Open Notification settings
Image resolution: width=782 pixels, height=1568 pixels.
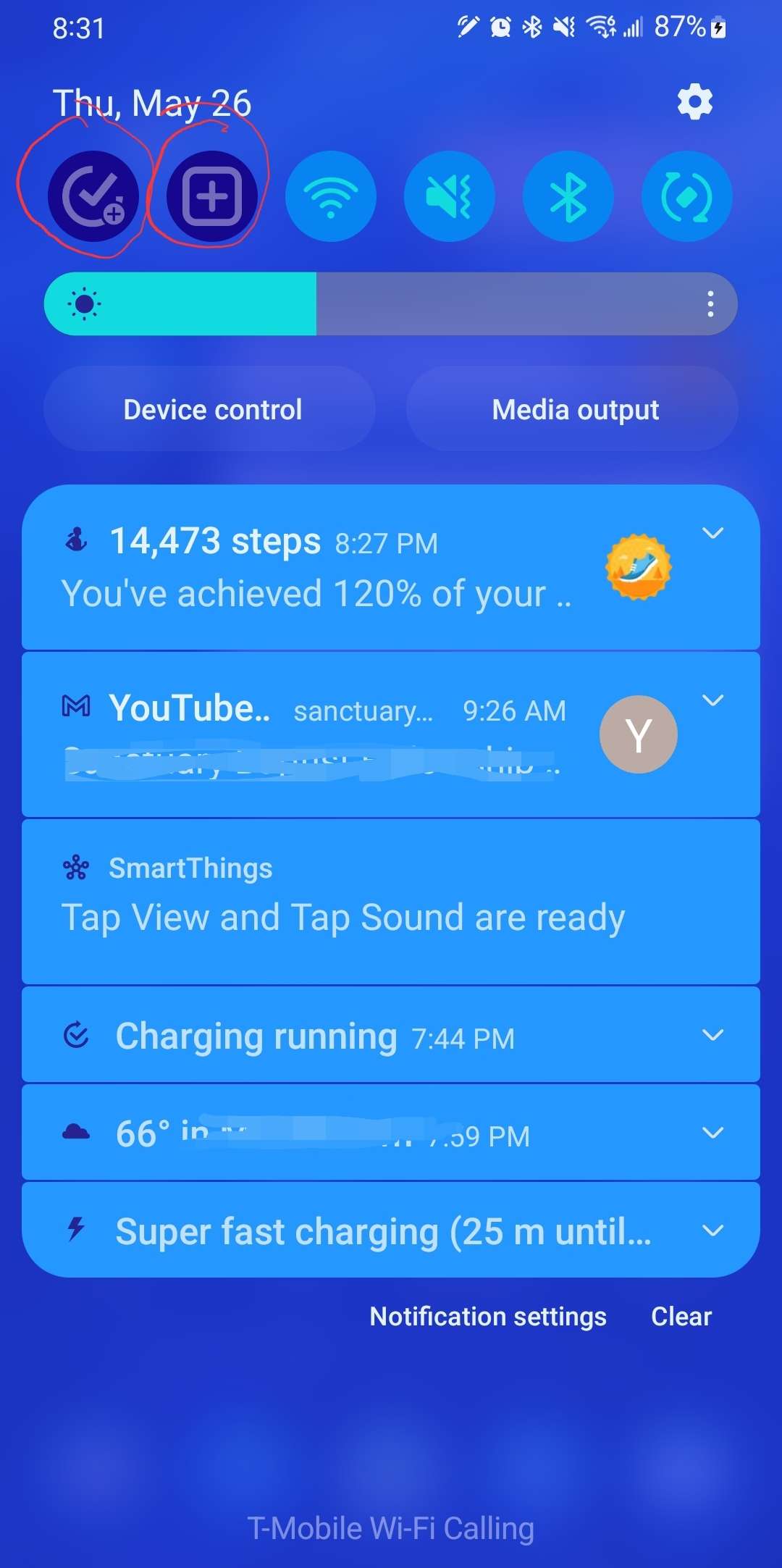[x=488, y=1316]
